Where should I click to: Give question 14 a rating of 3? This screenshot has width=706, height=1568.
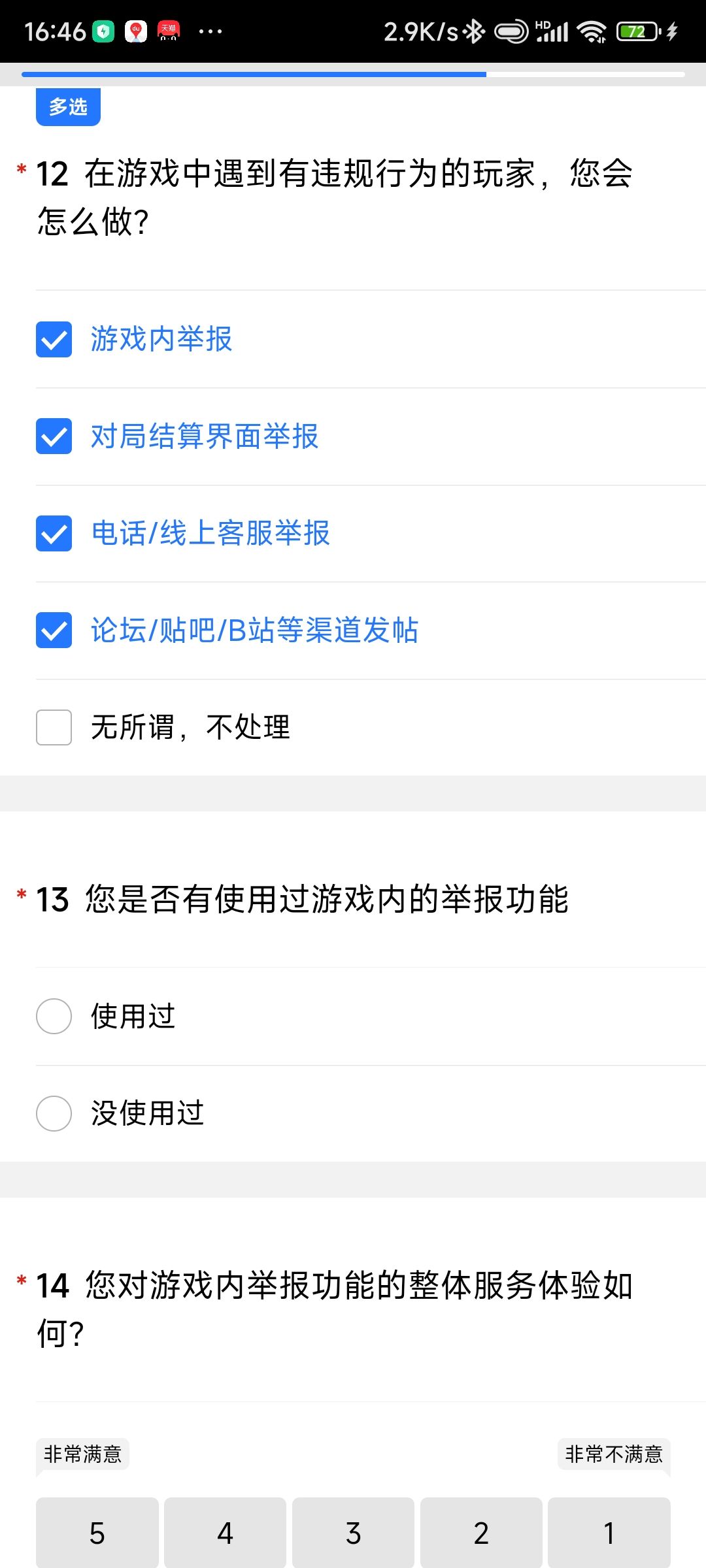point(353,1533)
